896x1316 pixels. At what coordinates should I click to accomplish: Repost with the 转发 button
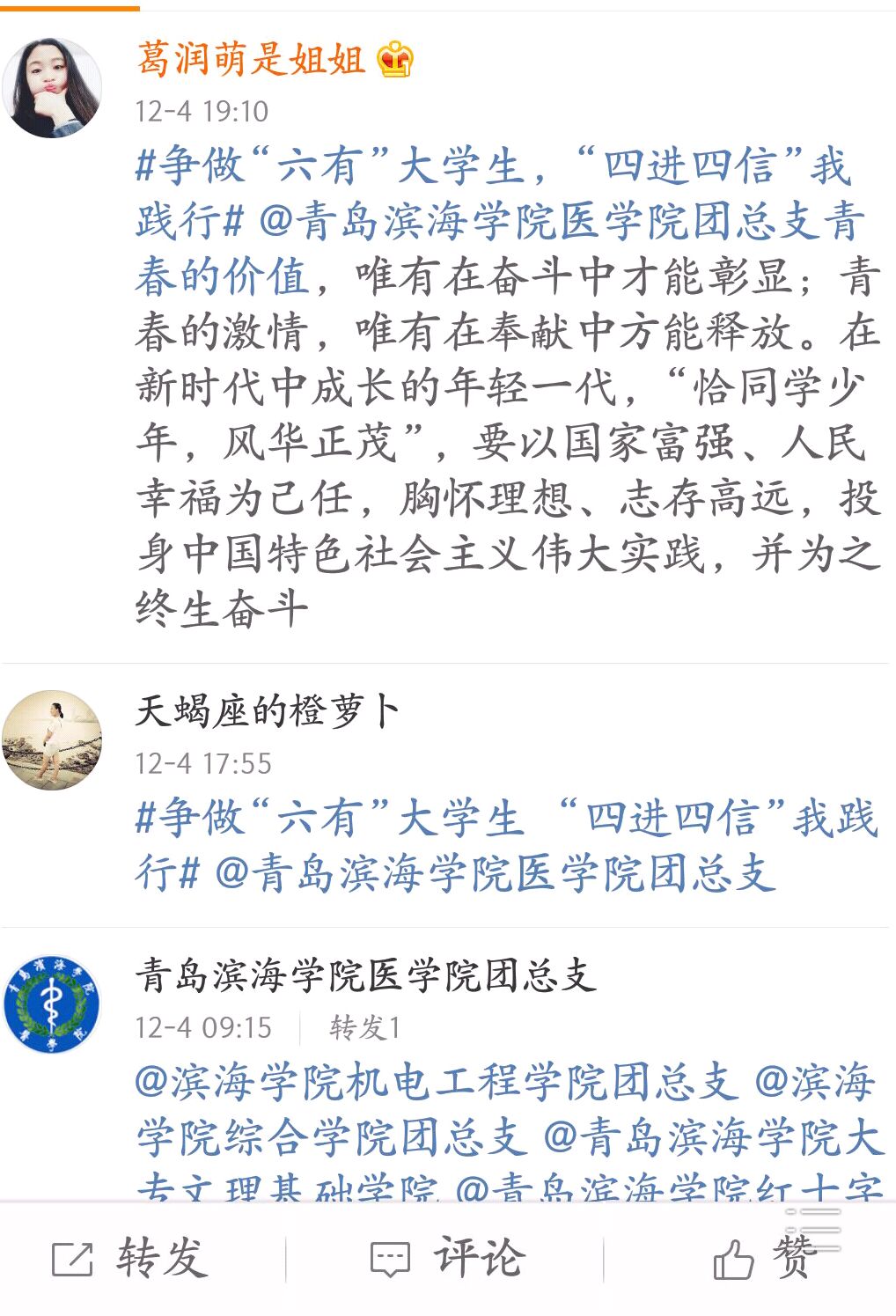(132, 1259)
